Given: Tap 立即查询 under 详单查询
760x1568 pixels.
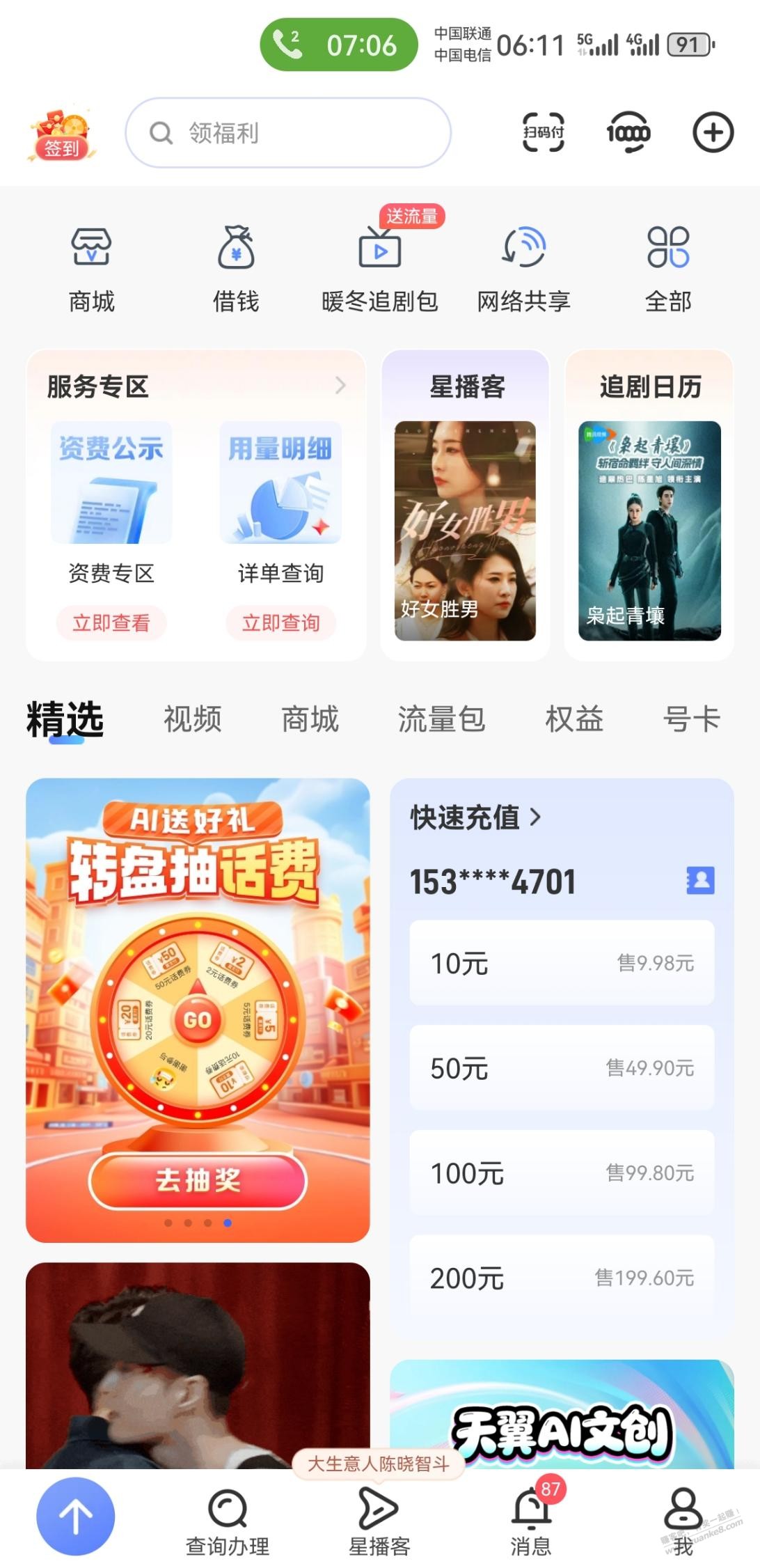Looking at the screenshot, I should pyautogui.click(x=280, y=622).
